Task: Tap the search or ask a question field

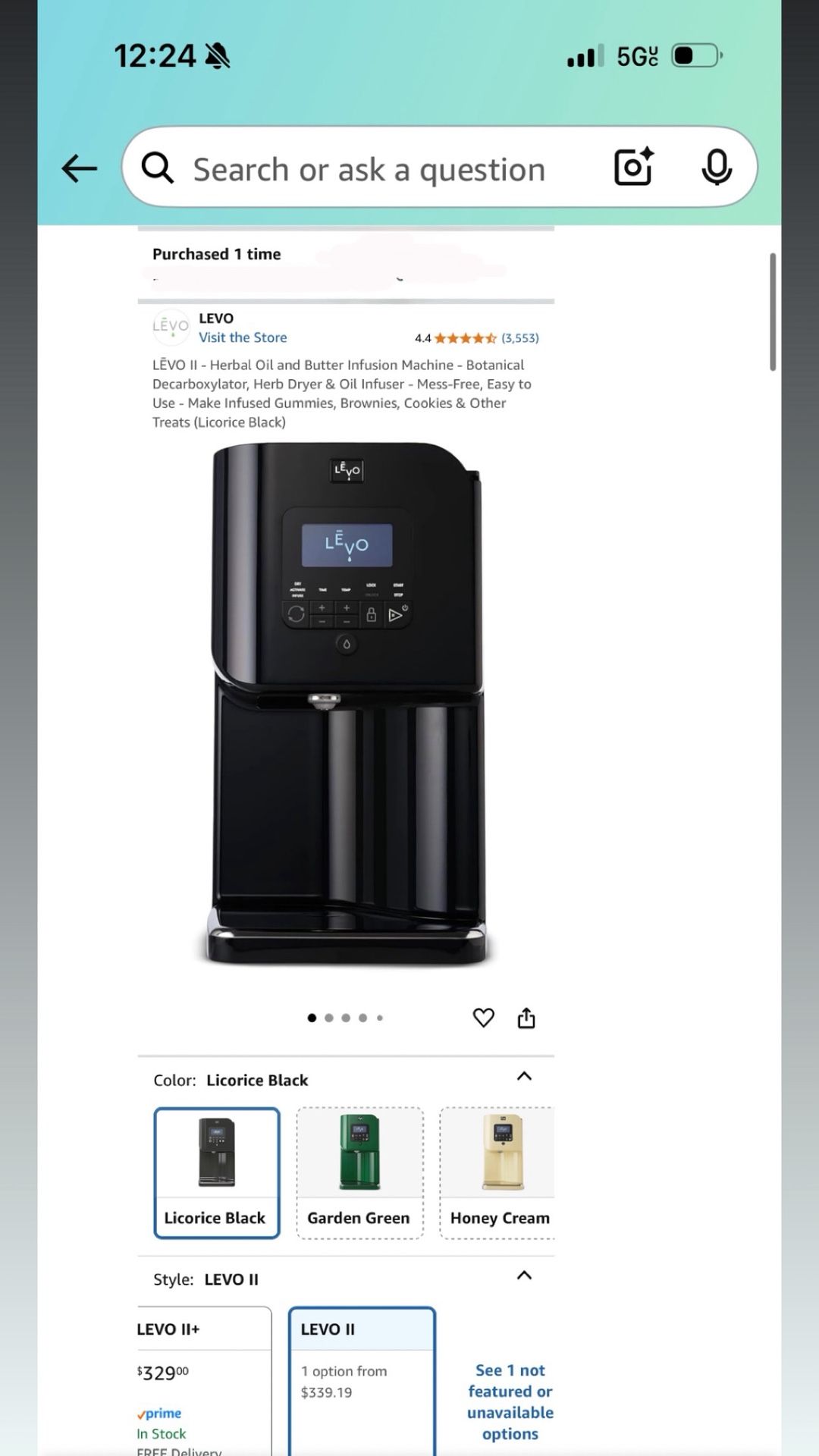Action: (369, 169)
